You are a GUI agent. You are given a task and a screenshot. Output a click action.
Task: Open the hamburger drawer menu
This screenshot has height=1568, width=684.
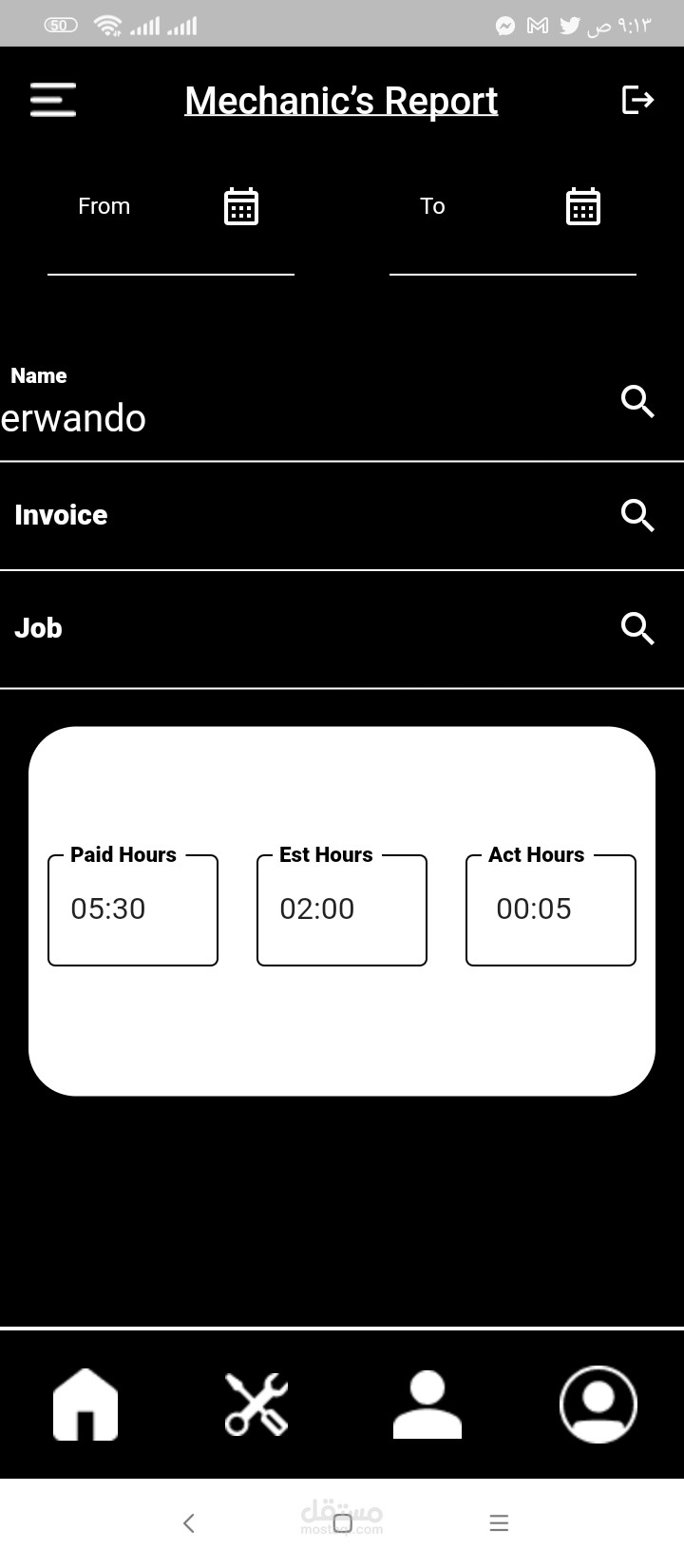click(x=53, y=100)
